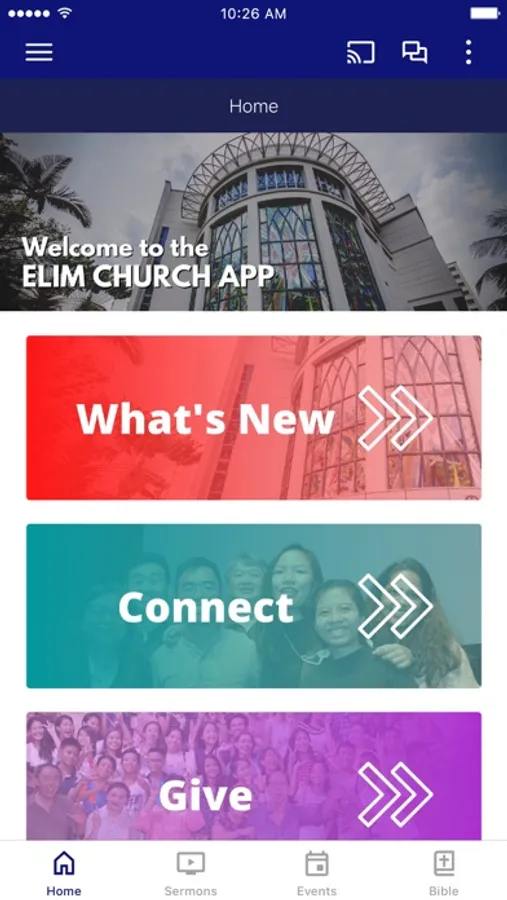Open the chat messages icon
This screenshot has height=900, width=507.
pos(415,52)
